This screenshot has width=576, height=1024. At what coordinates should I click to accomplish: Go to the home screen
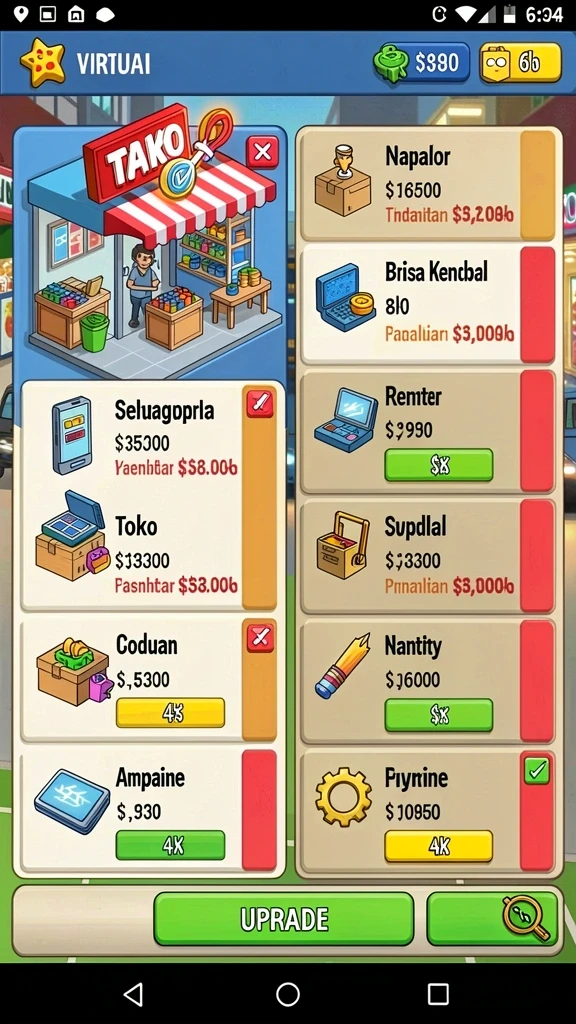288,994
